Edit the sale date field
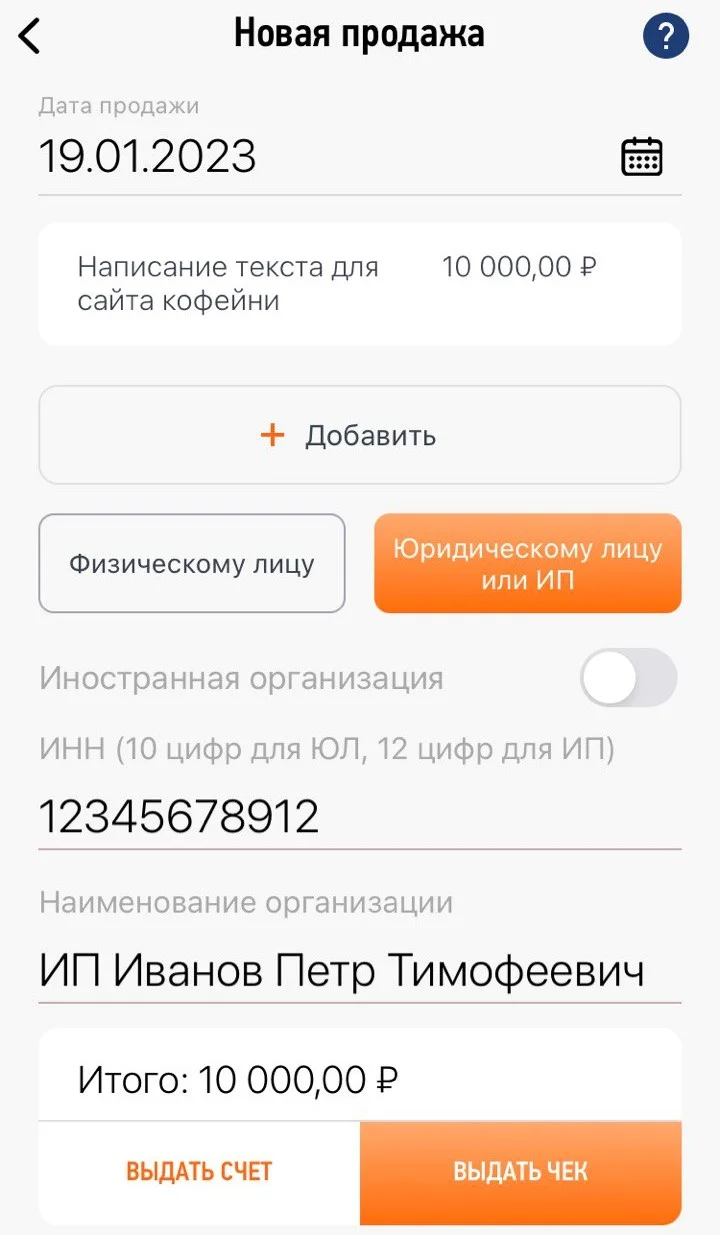Image resolution: width=720 pixels, height=1235 pixels. (300, 157)
